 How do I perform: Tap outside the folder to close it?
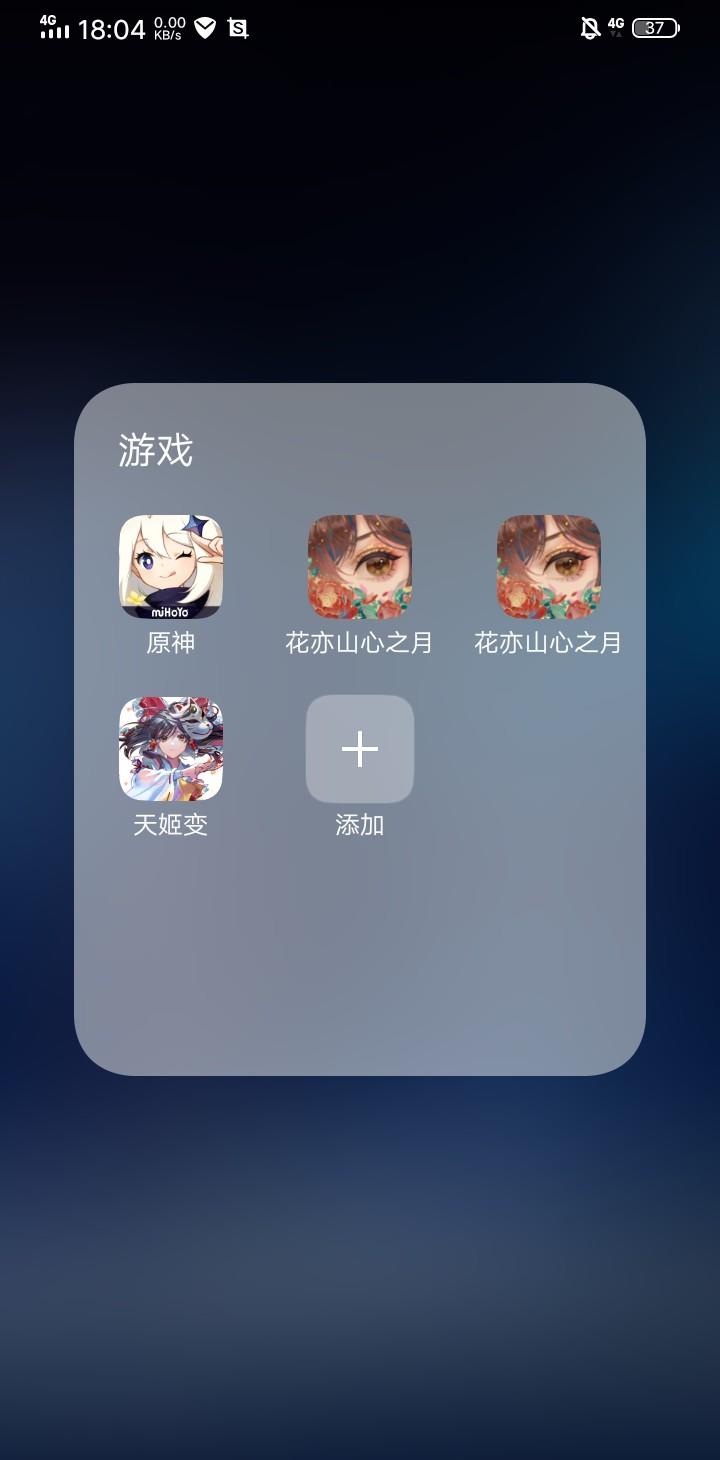point(360,1250)
